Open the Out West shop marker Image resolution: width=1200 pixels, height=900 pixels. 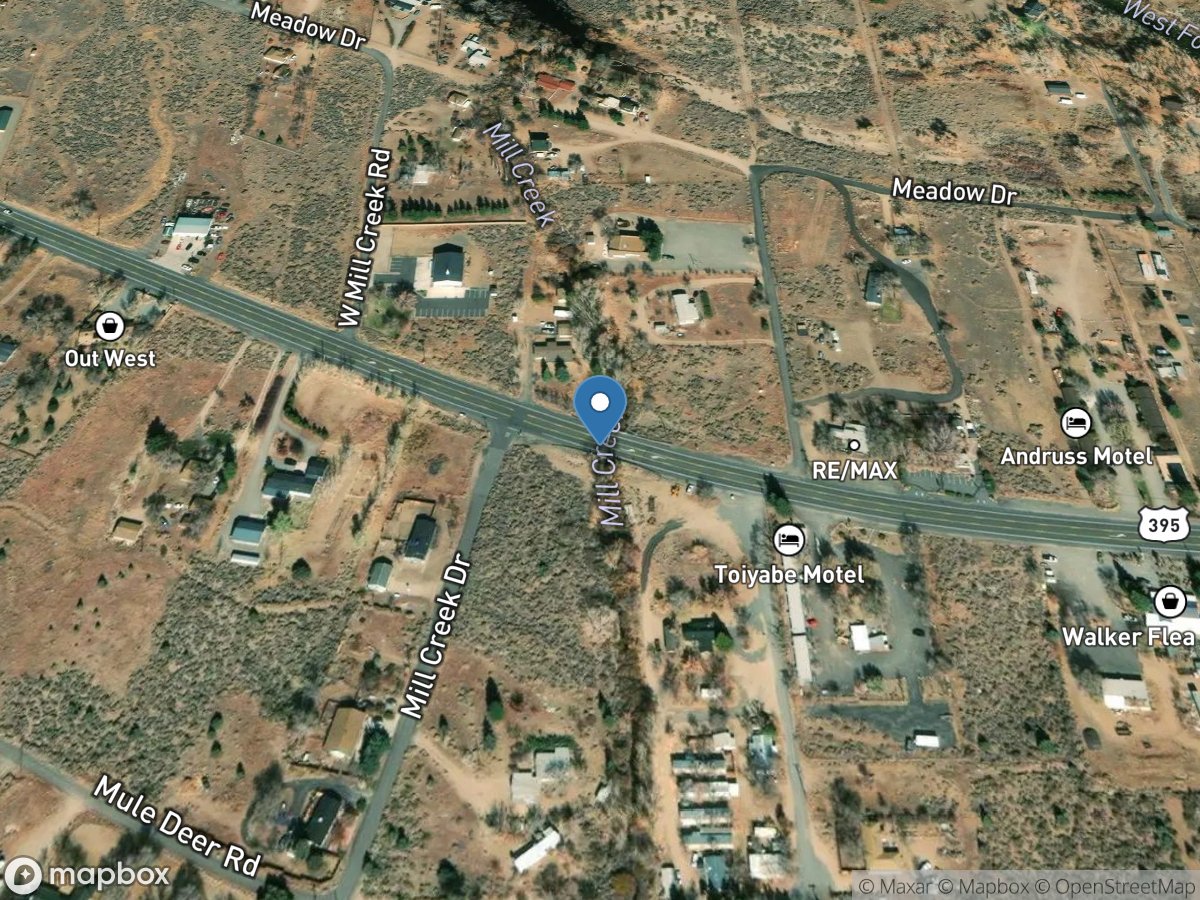click(110, 325)
